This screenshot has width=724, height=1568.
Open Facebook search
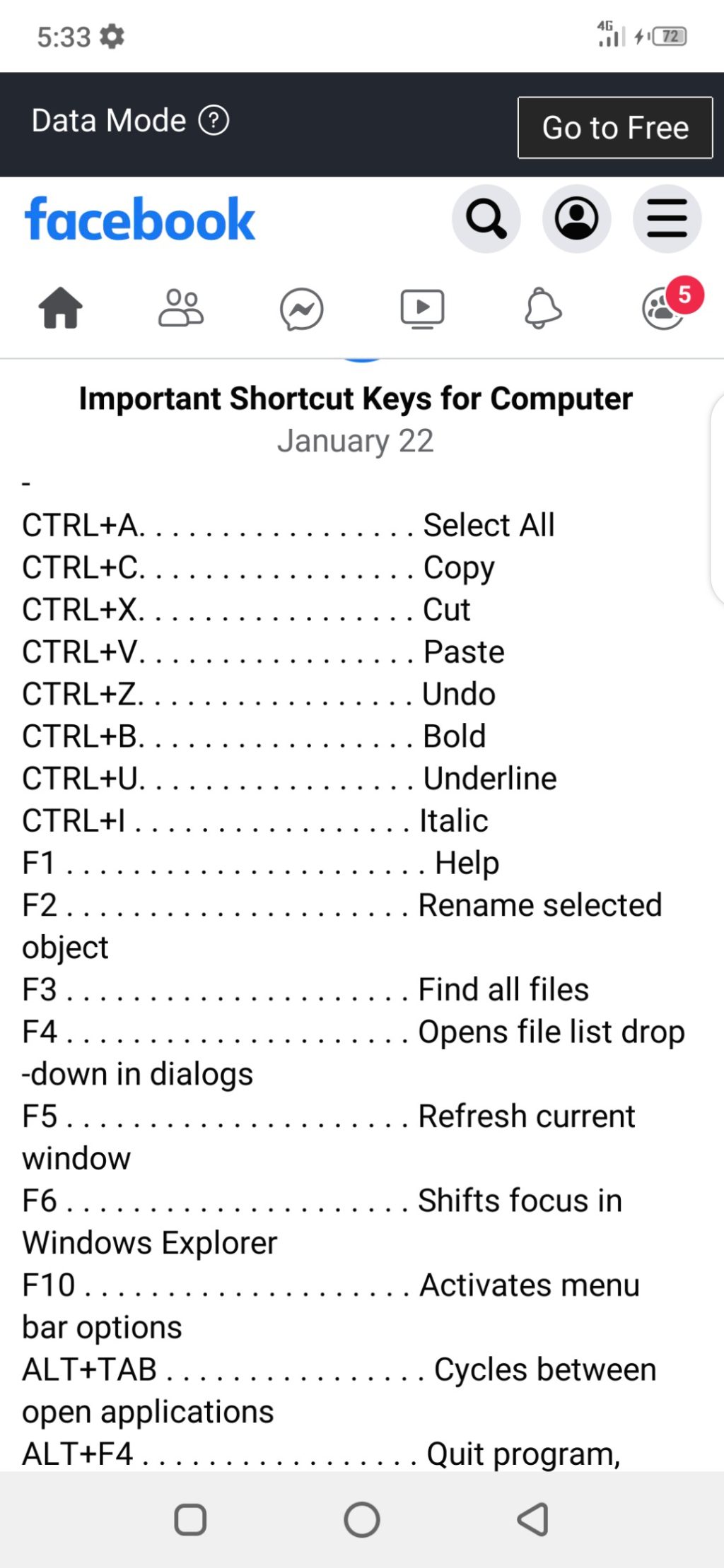486,219
